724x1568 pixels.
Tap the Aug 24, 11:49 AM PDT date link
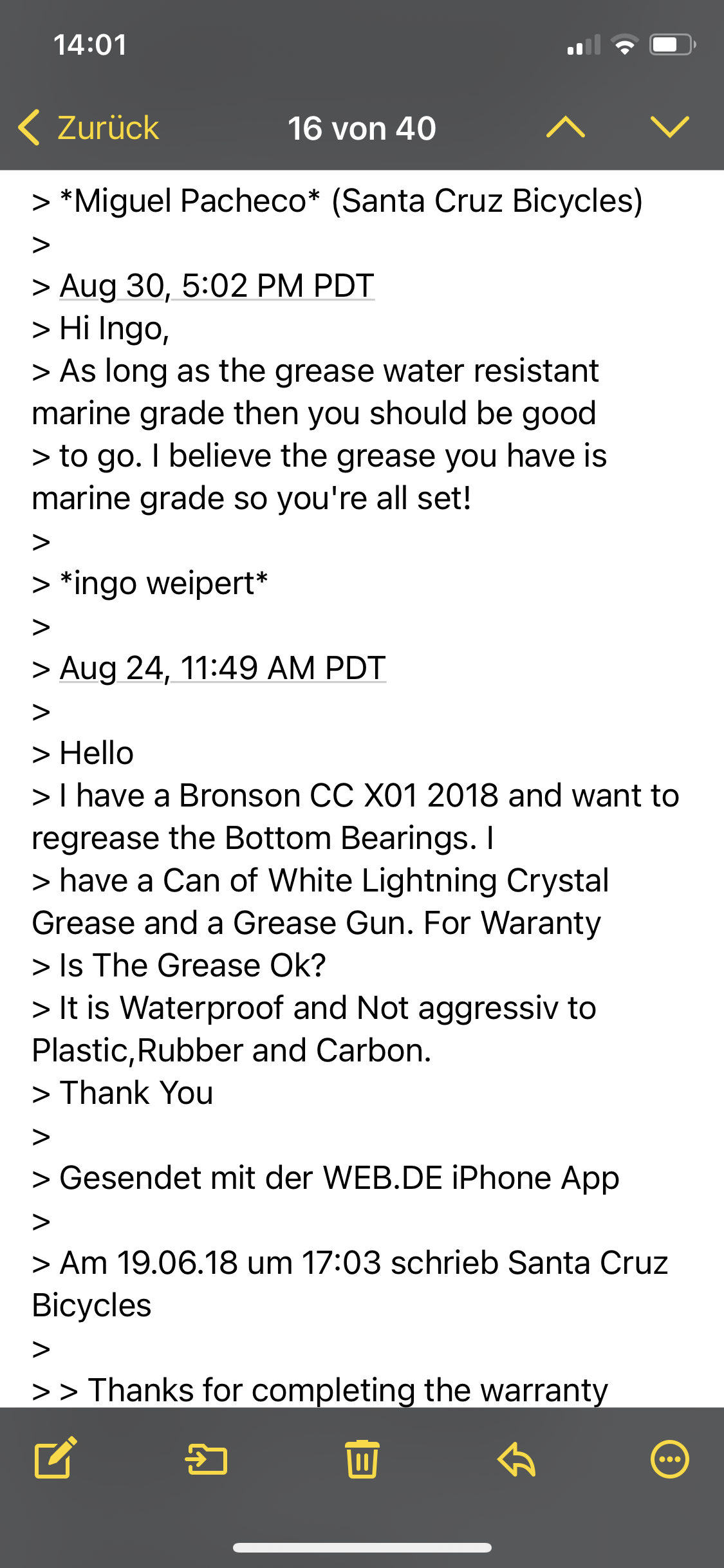click(x=223, y=668)
